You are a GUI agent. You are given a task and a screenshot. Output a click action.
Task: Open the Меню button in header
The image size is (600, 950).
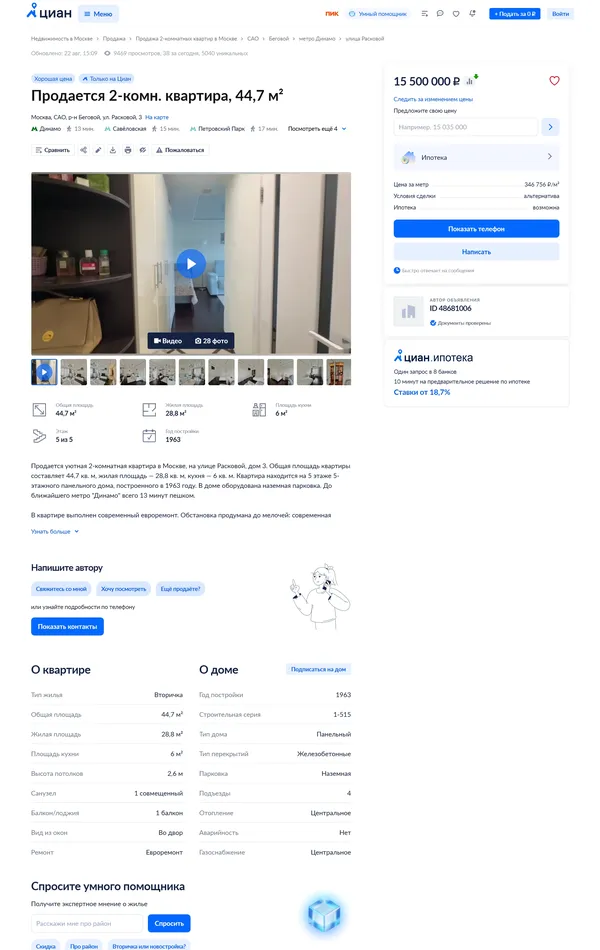[98, 14]
